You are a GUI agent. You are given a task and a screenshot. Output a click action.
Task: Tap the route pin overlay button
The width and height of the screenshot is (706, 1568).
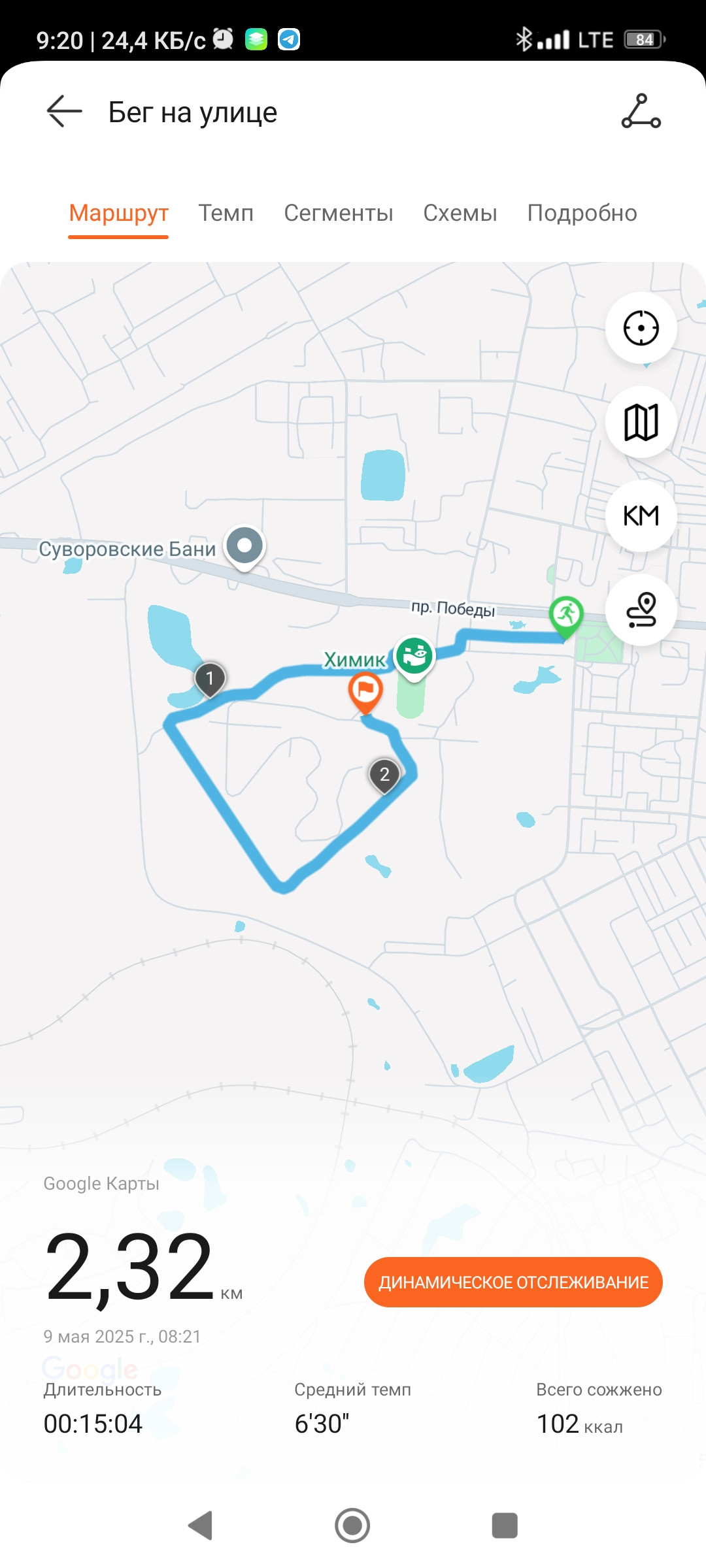point(641,610)
